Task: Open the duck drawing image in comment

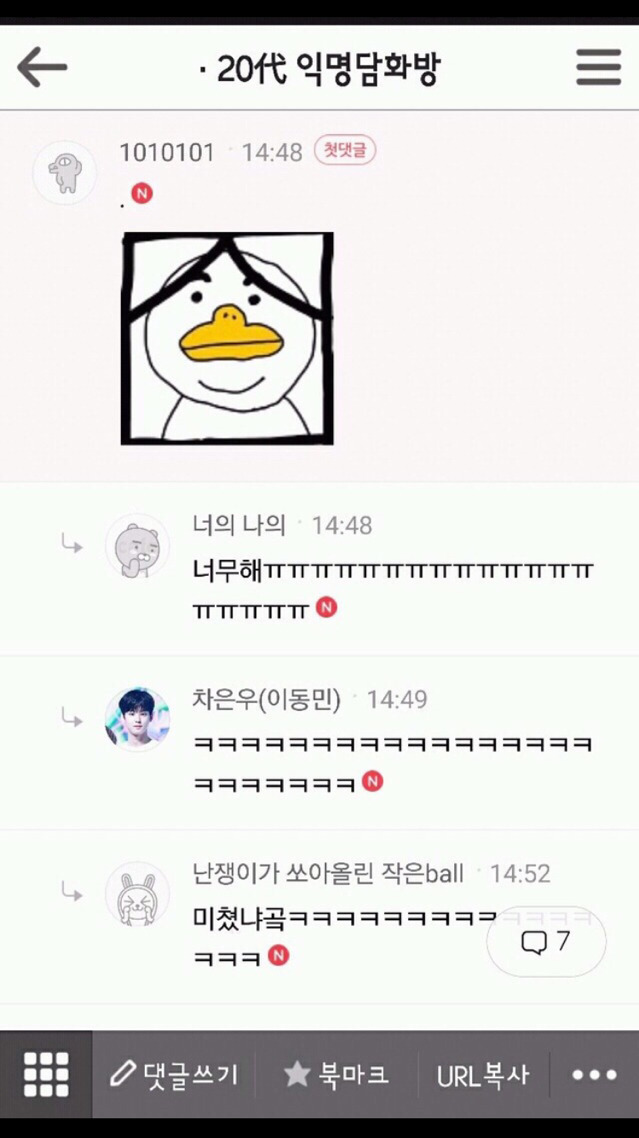Action: [x=227, y=338]
